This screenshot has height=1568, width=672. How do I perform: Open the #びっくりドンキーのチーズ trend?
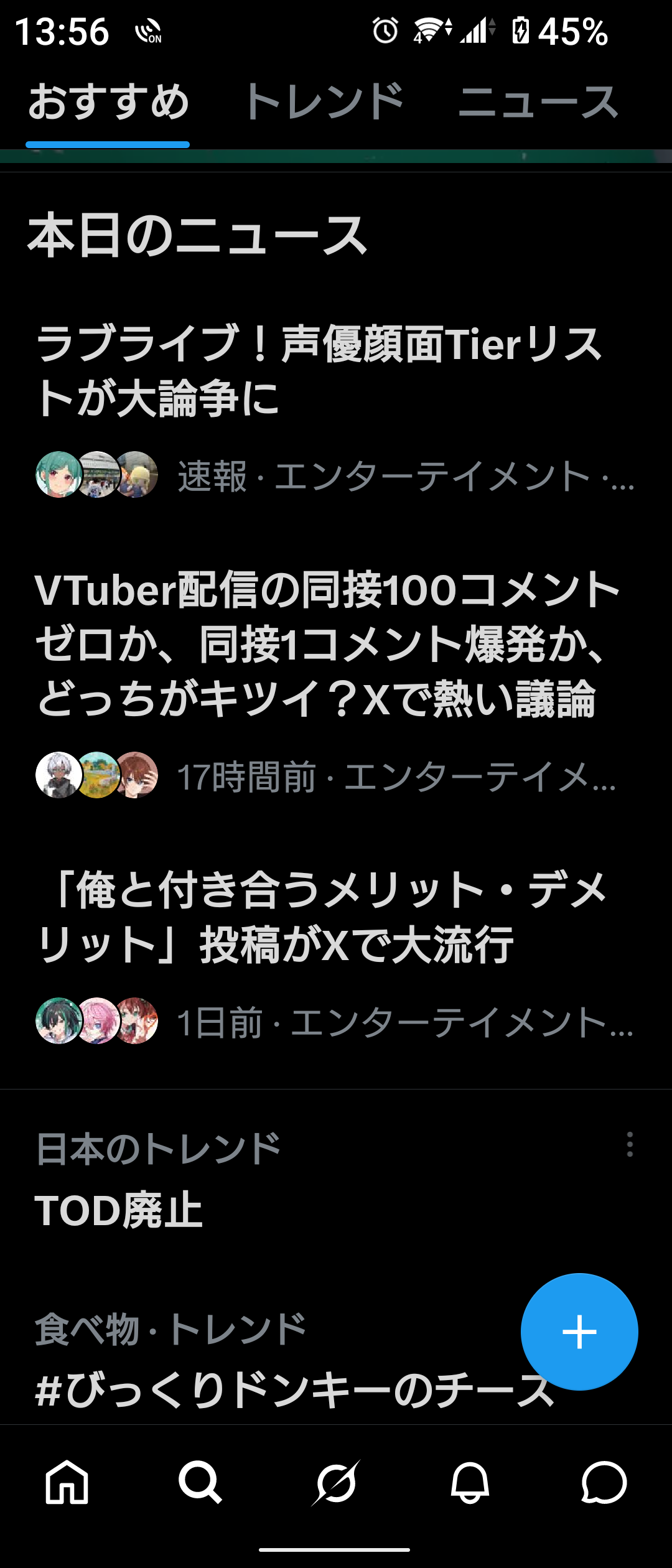tap(274, 1389)
